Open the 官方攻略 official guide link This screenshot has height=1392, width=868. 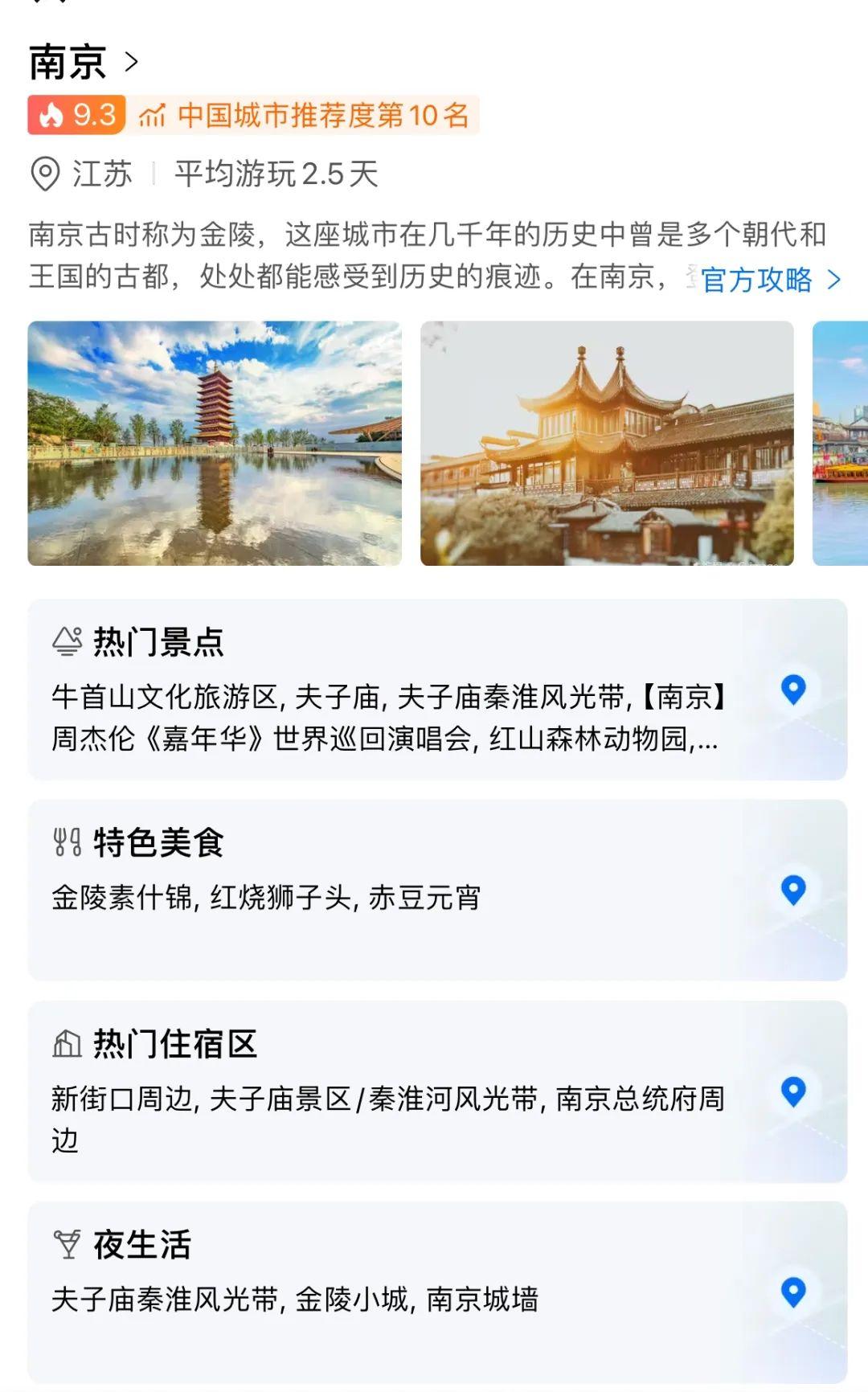[771, 280]
